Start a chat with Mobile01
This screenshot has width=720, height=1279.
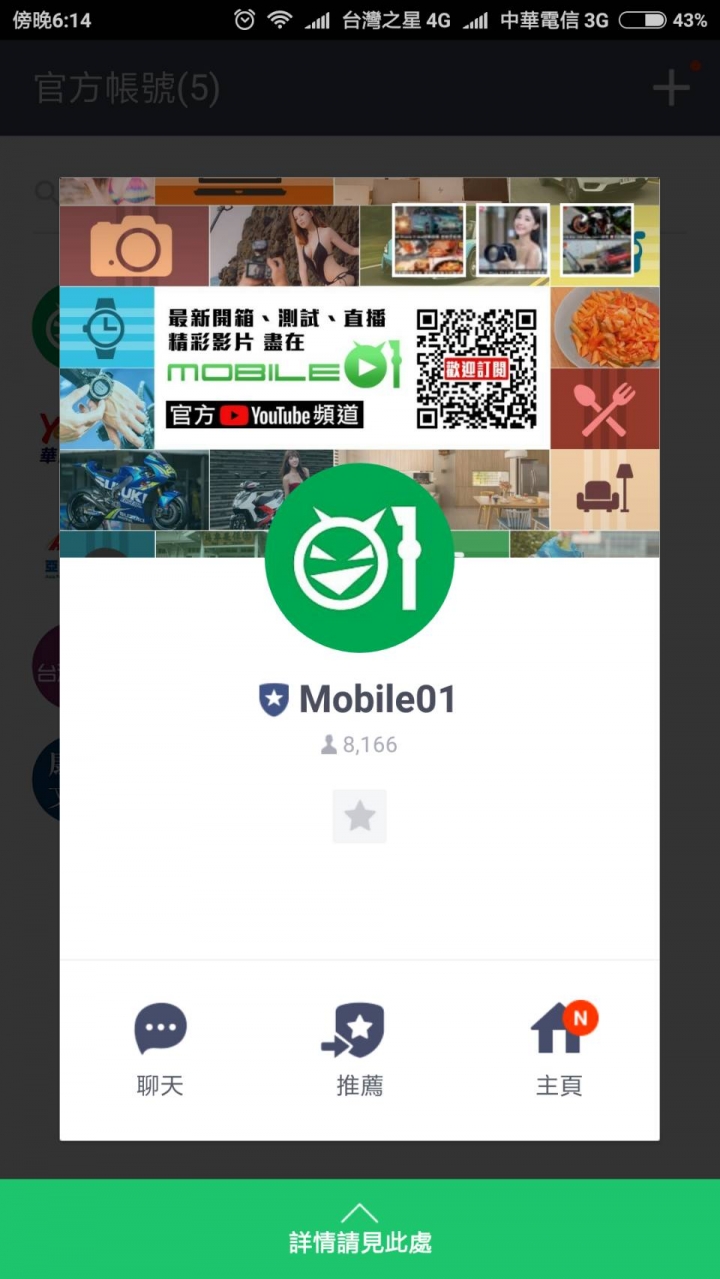160,1048
